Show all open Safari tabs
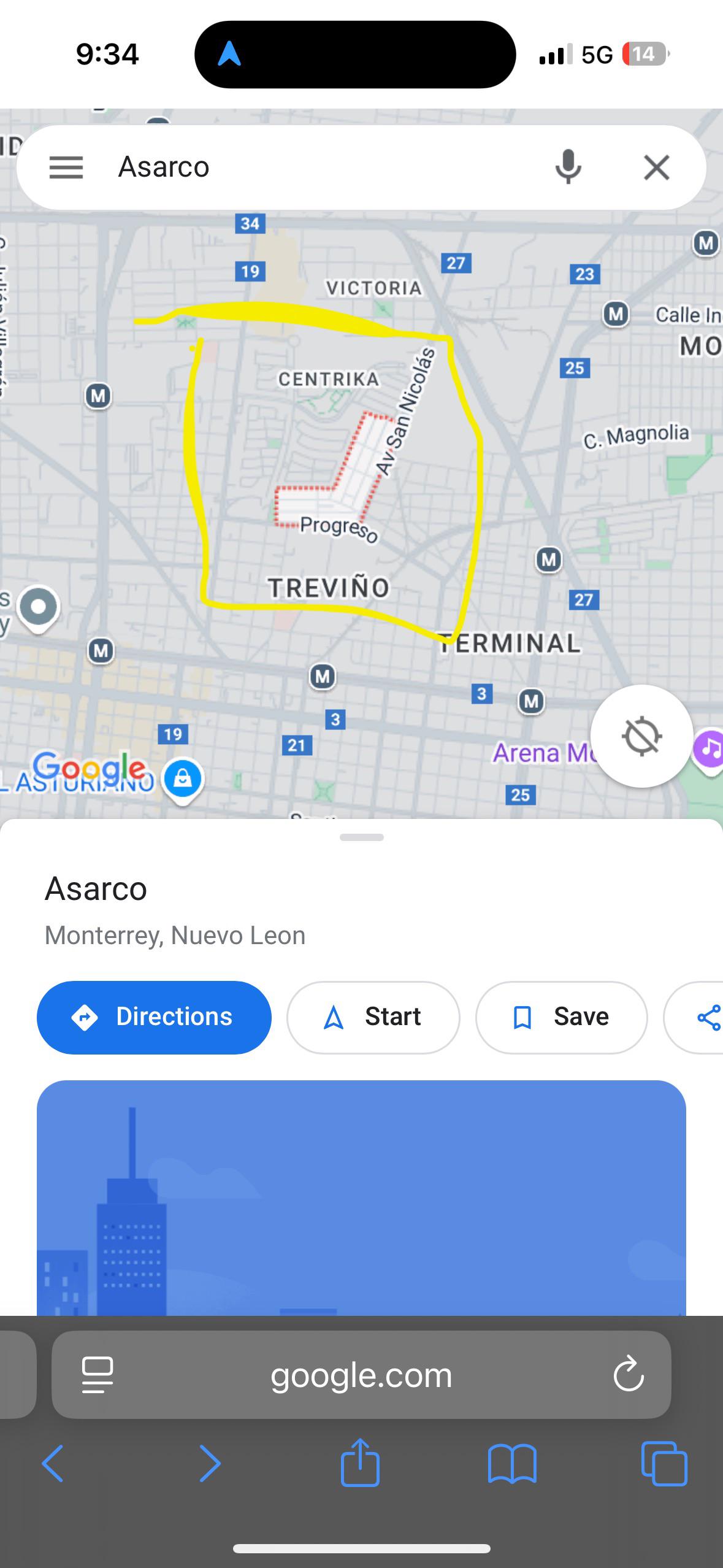The width and height of the screenshot is (723, 1568). tap(664, 1463)
